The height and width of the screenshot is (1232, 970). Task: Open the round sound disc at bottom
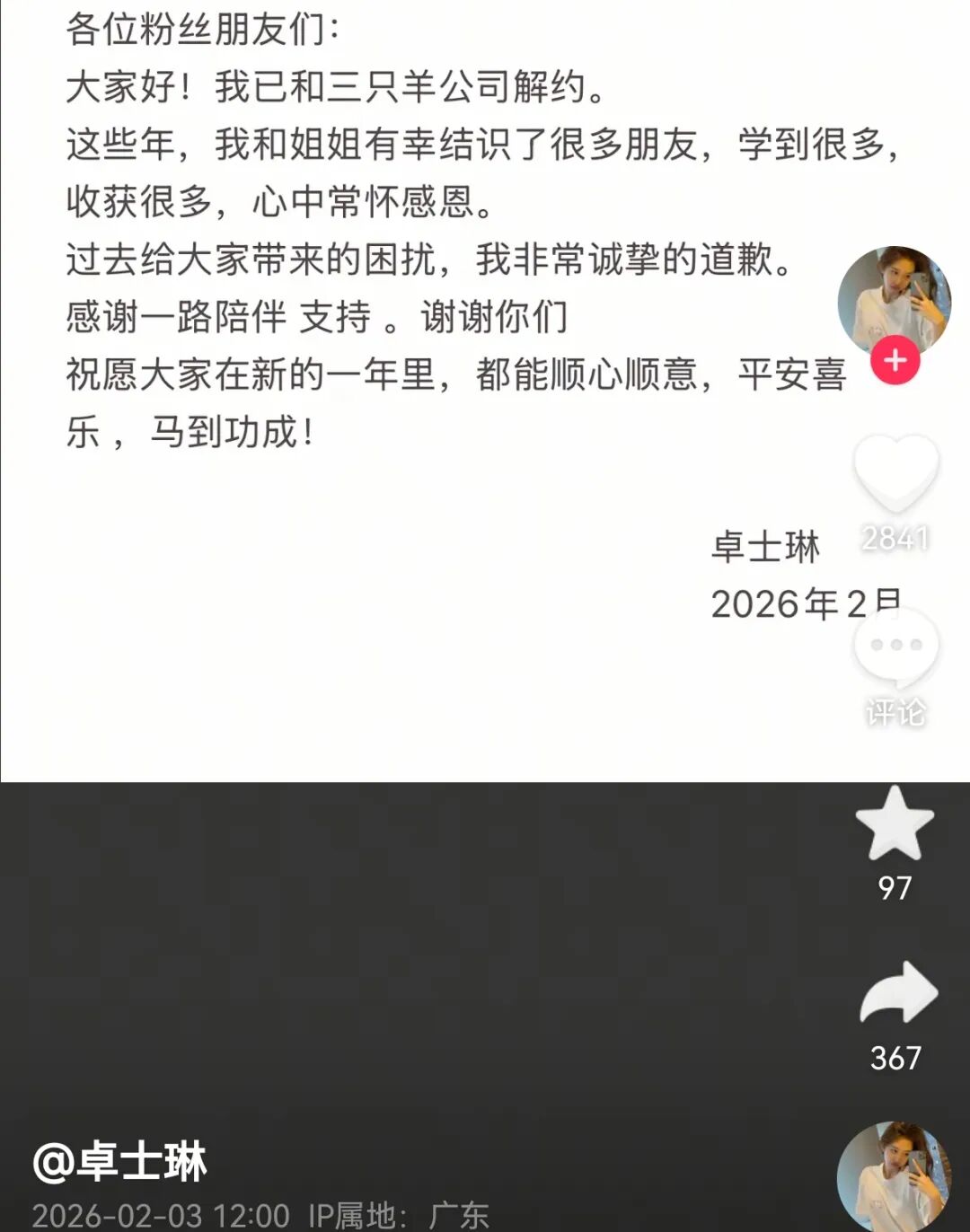coord(894,1175)
